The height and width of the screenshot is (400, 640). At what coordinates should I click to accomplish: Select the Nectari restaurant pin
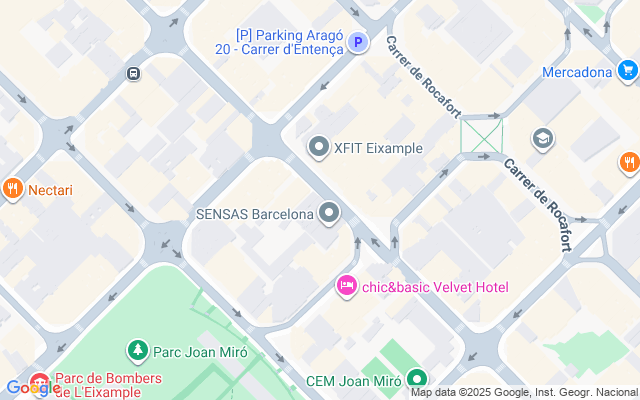(x=13, y=189)
